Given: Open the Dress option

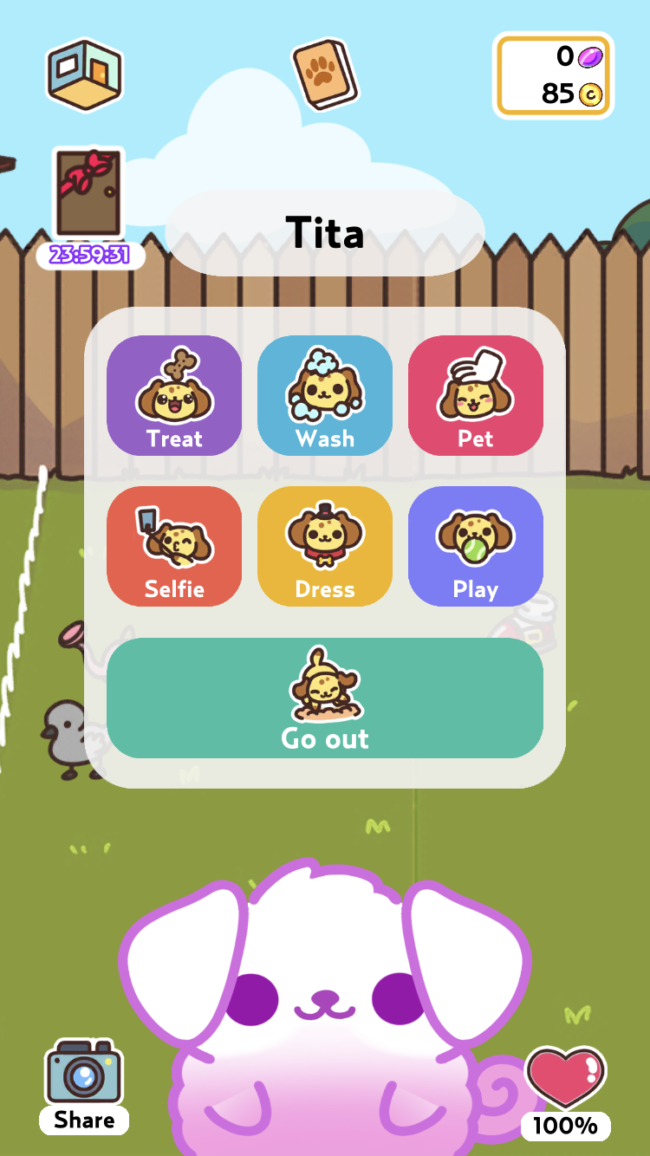Looking at the screenshot, I should click(x=325, y=547).
